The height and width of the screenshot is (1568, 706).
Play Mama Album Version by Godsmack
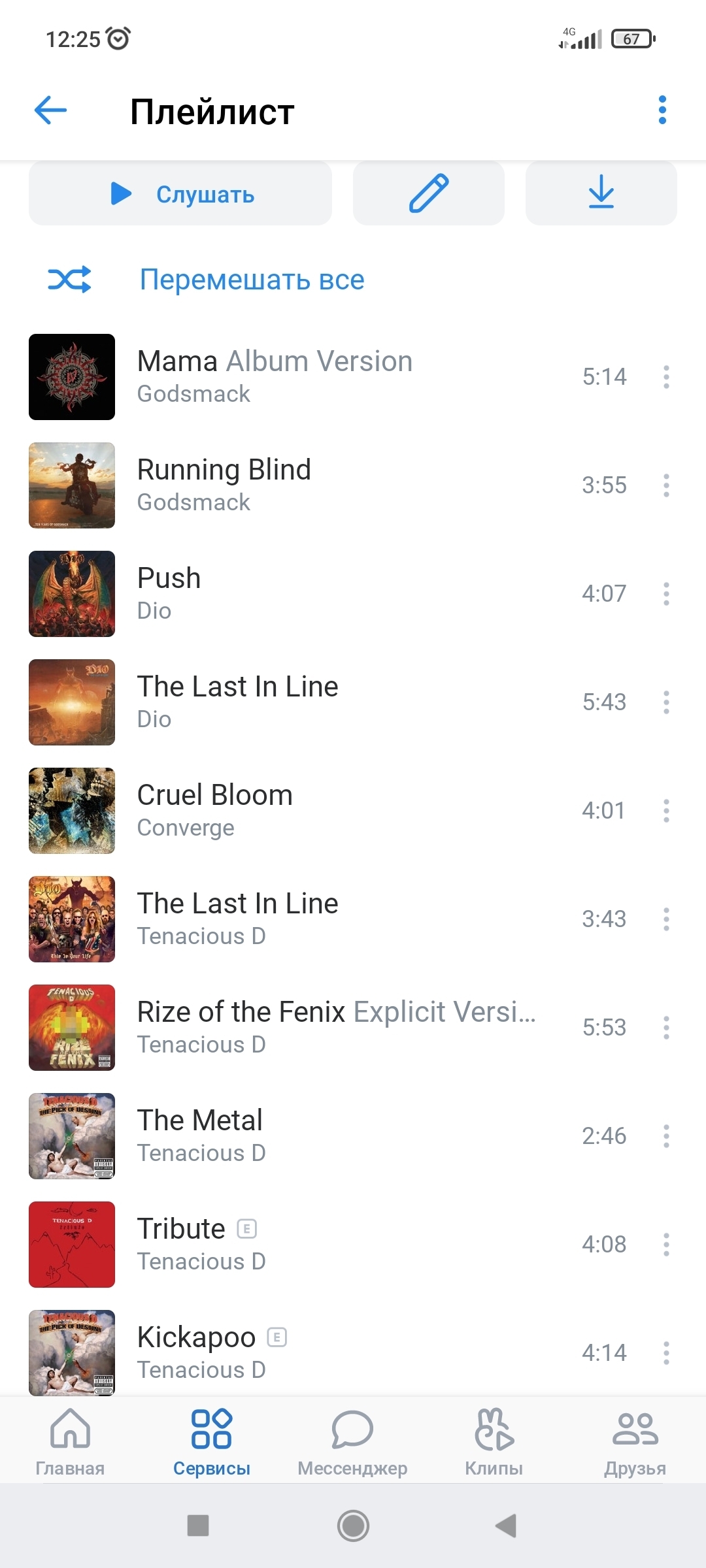327,377
